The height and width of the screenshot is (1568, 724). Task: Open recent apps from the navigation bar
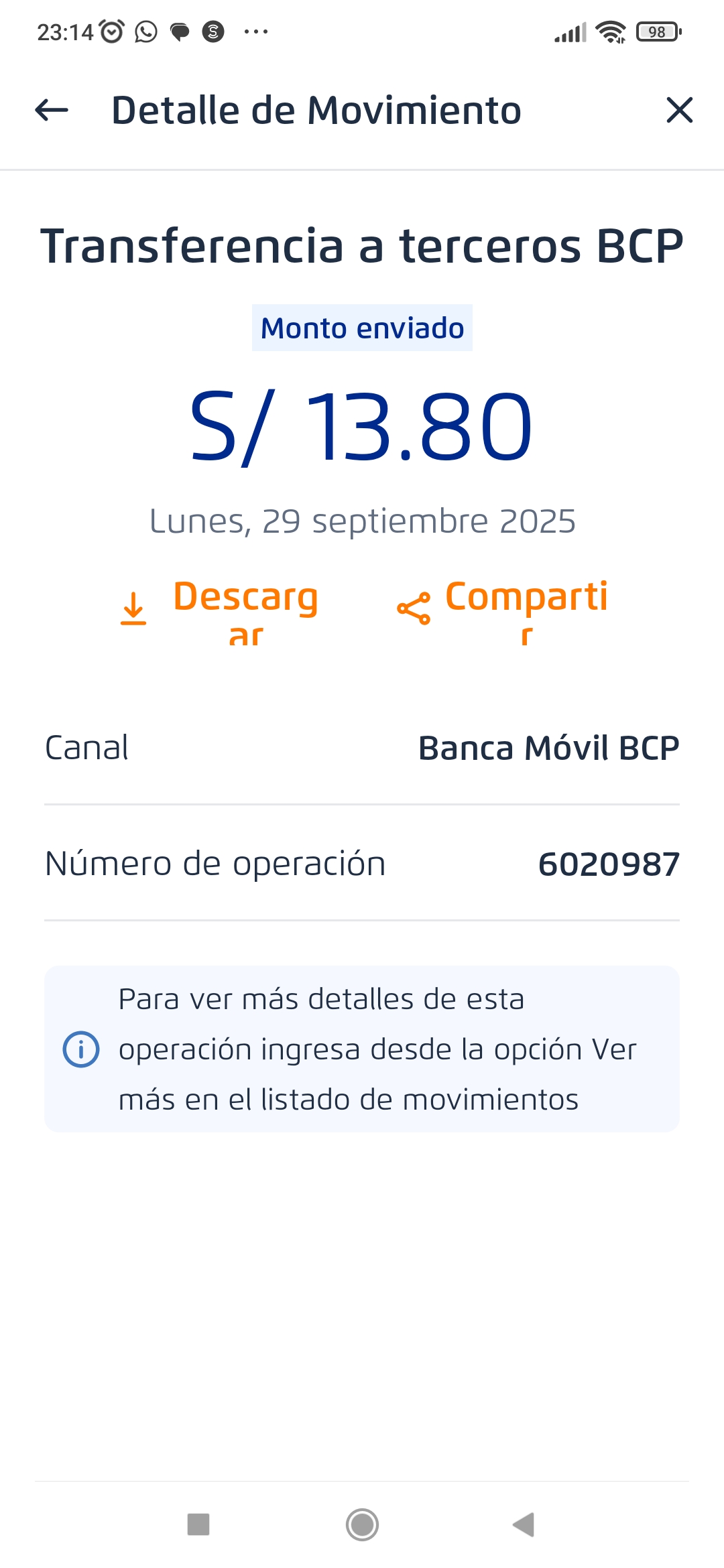pos(198,1524)
